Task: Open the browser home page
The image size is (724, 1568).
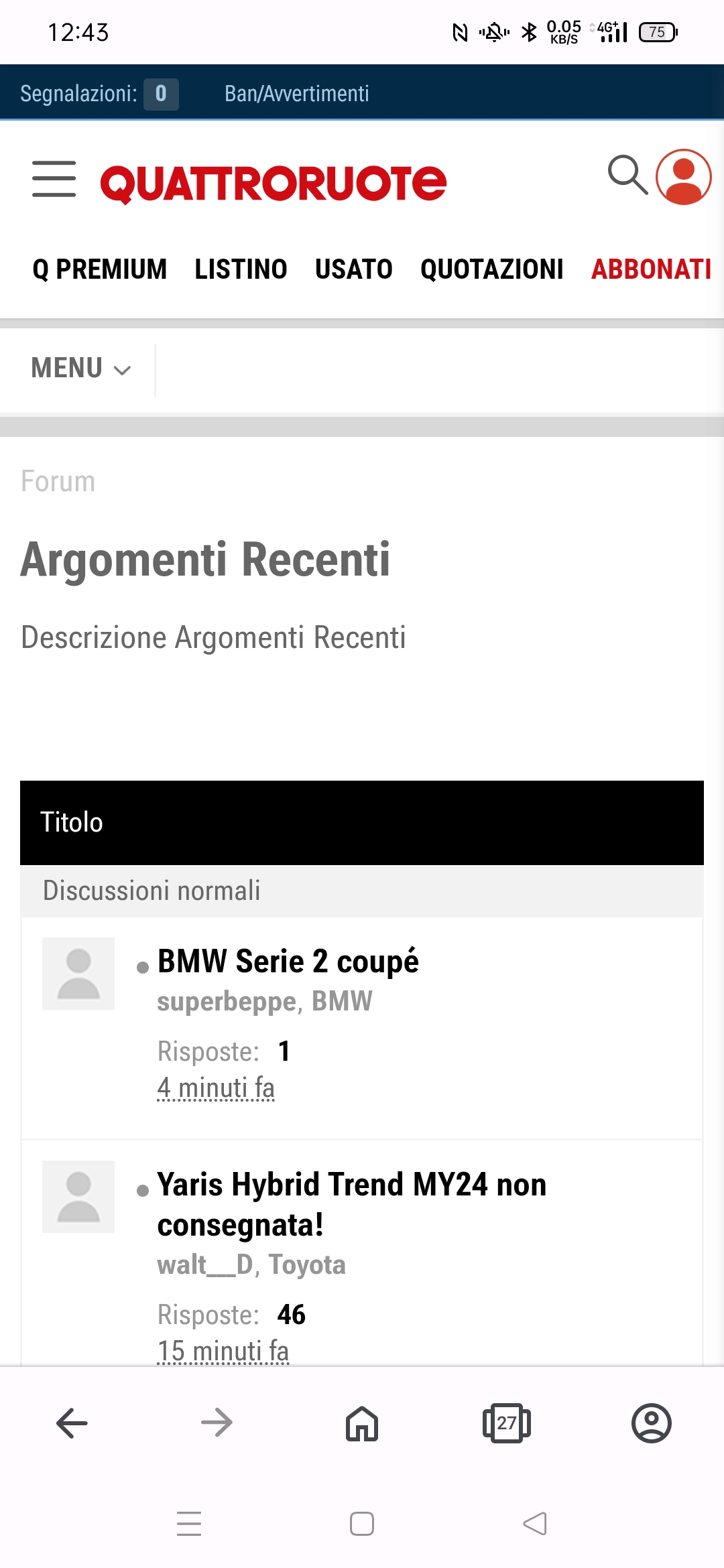Action: [362, 1423]
